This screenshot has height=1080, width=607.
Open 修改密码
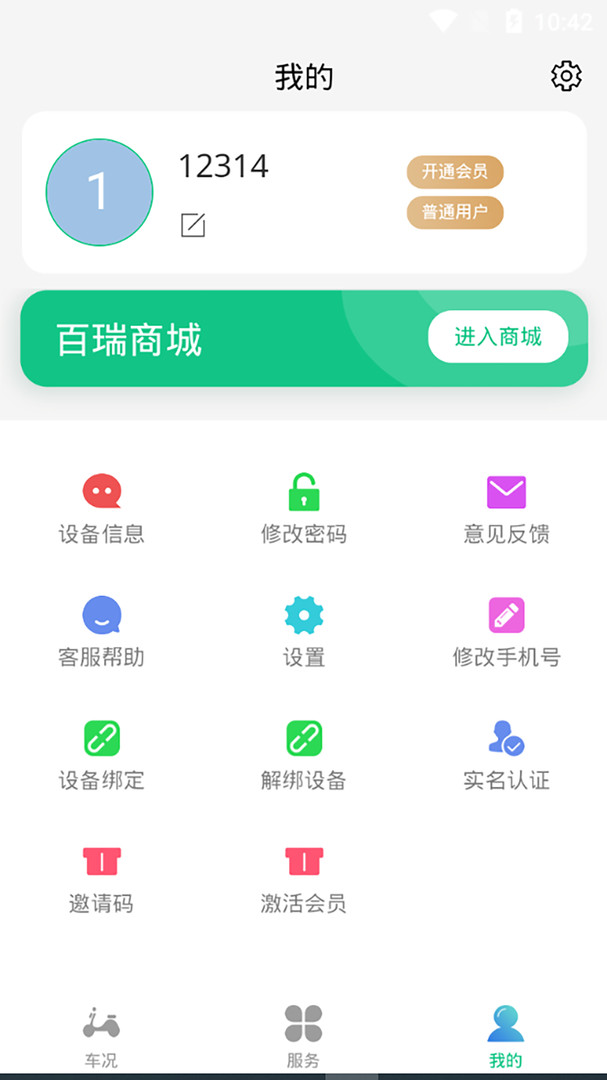(x=304, y=509)
